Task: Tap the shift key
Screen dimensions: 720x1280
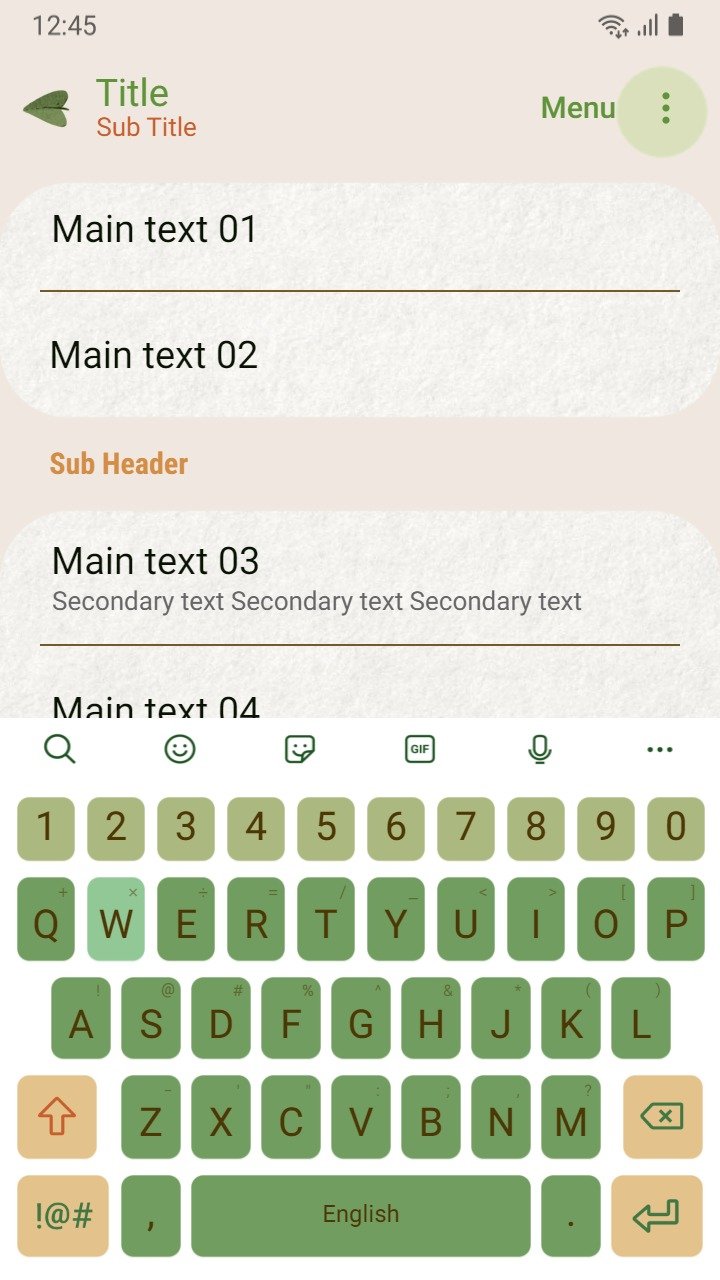Action: (57, 1117)
